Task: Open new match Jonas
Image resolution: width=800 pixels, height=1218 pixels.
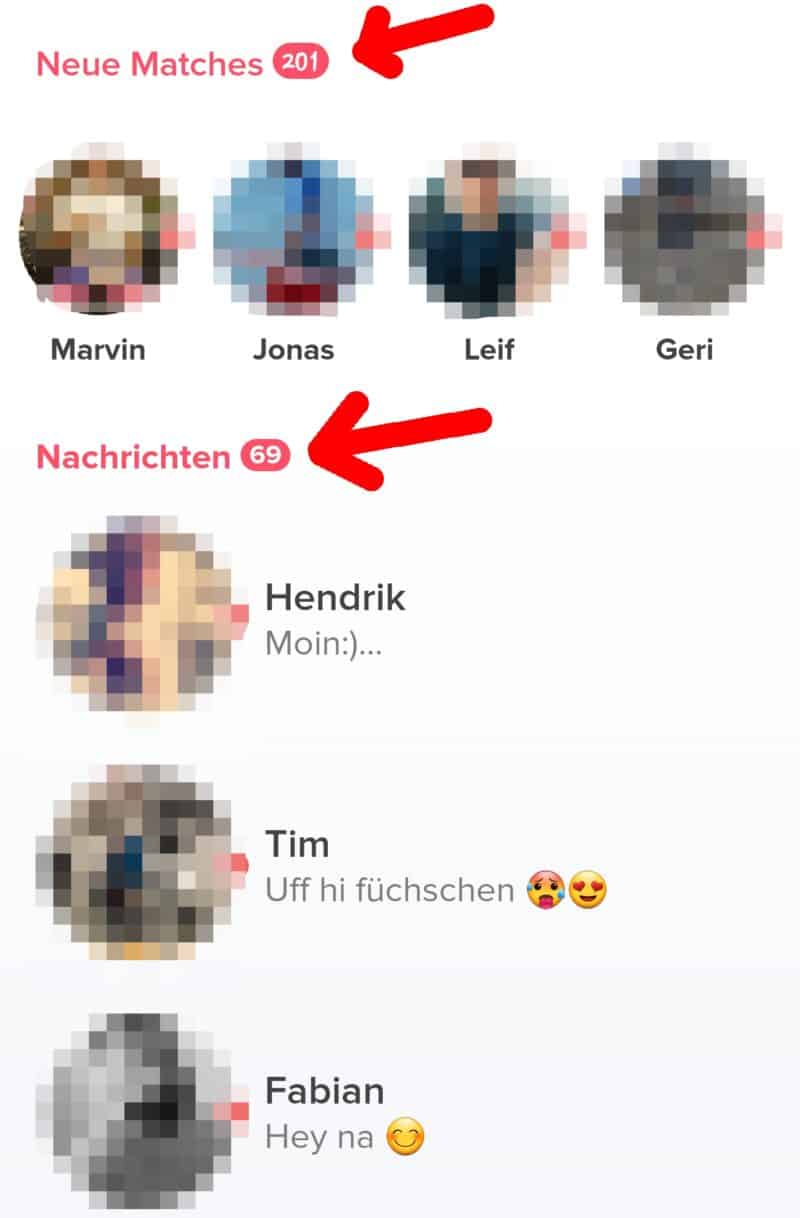Action: (293, 232)
